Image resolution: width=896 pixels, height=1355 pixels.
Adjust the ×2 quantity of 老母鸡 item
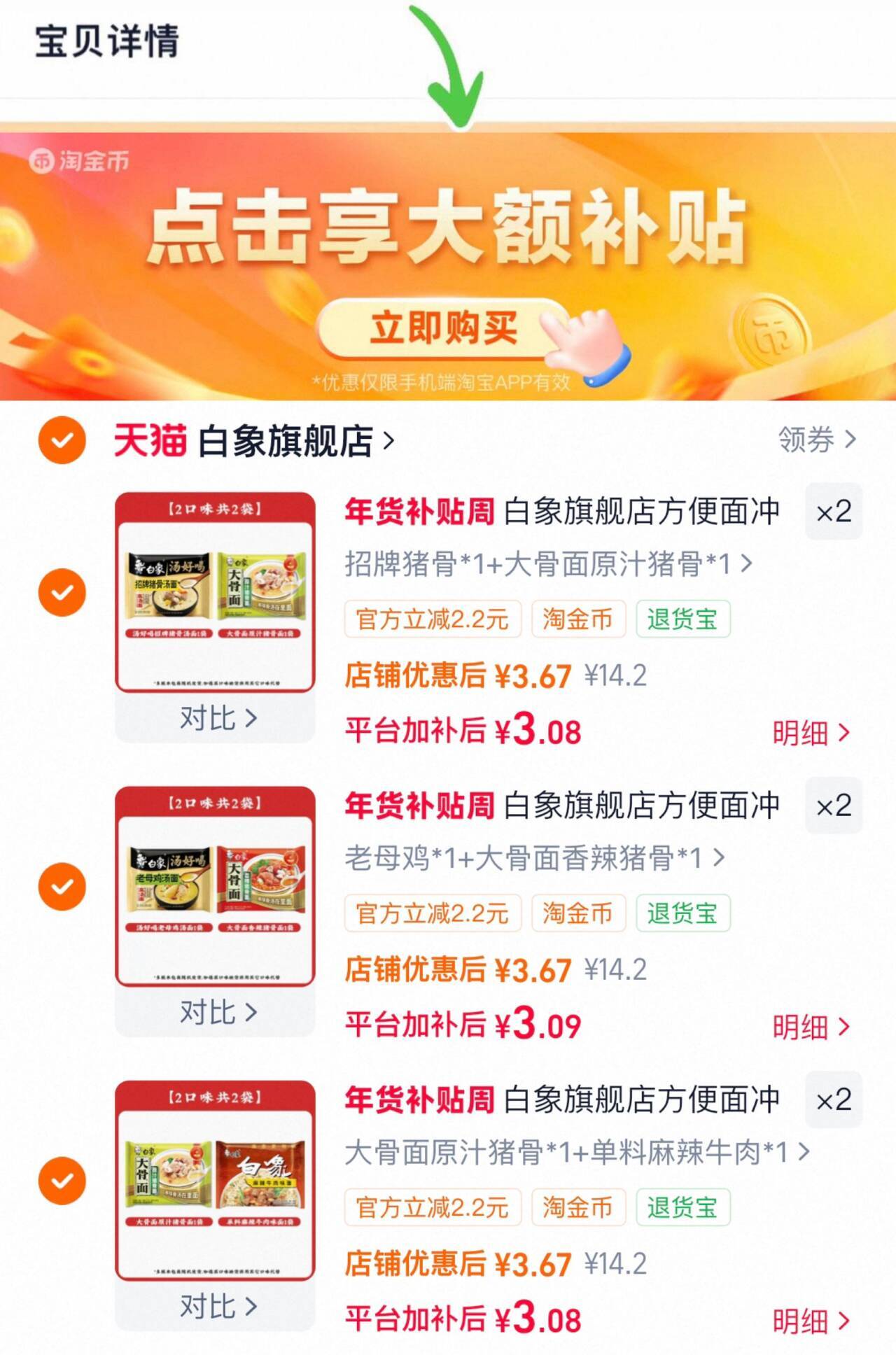[x=833, y=806]
